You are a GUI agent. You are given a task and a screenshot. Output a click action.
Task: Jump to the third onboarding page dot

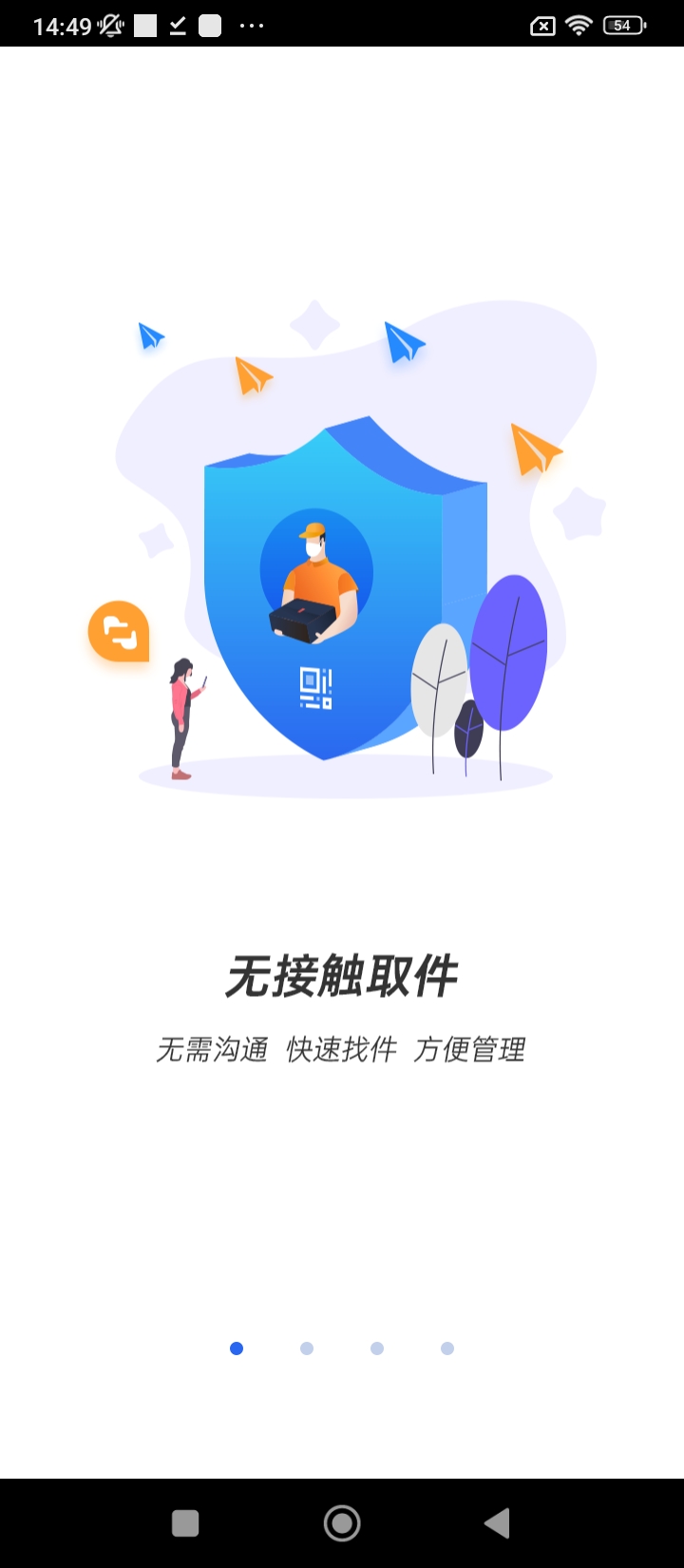[x=377, y=1348]
